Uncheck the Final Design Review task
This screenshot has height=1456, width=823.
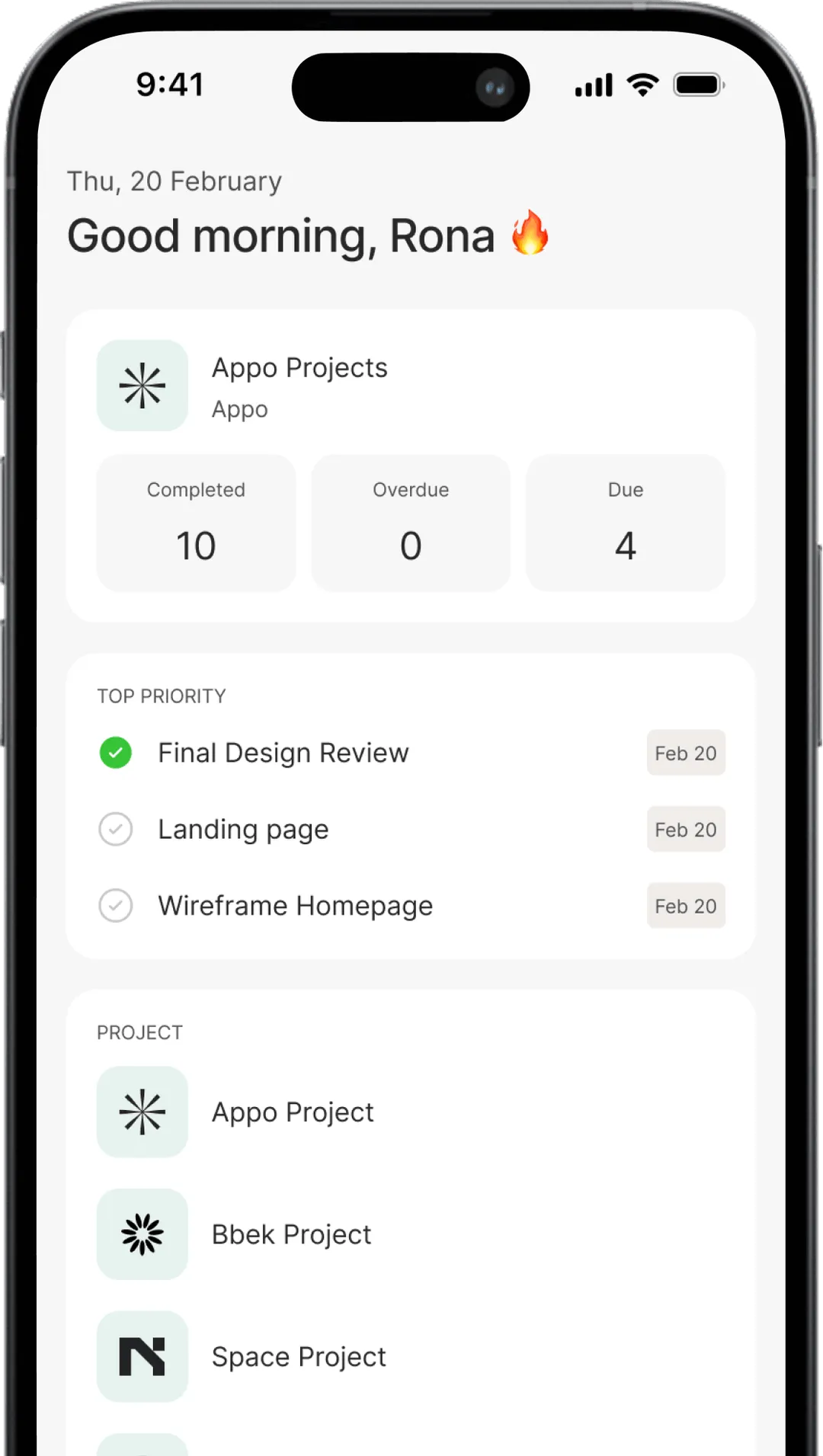pos(116,753)
